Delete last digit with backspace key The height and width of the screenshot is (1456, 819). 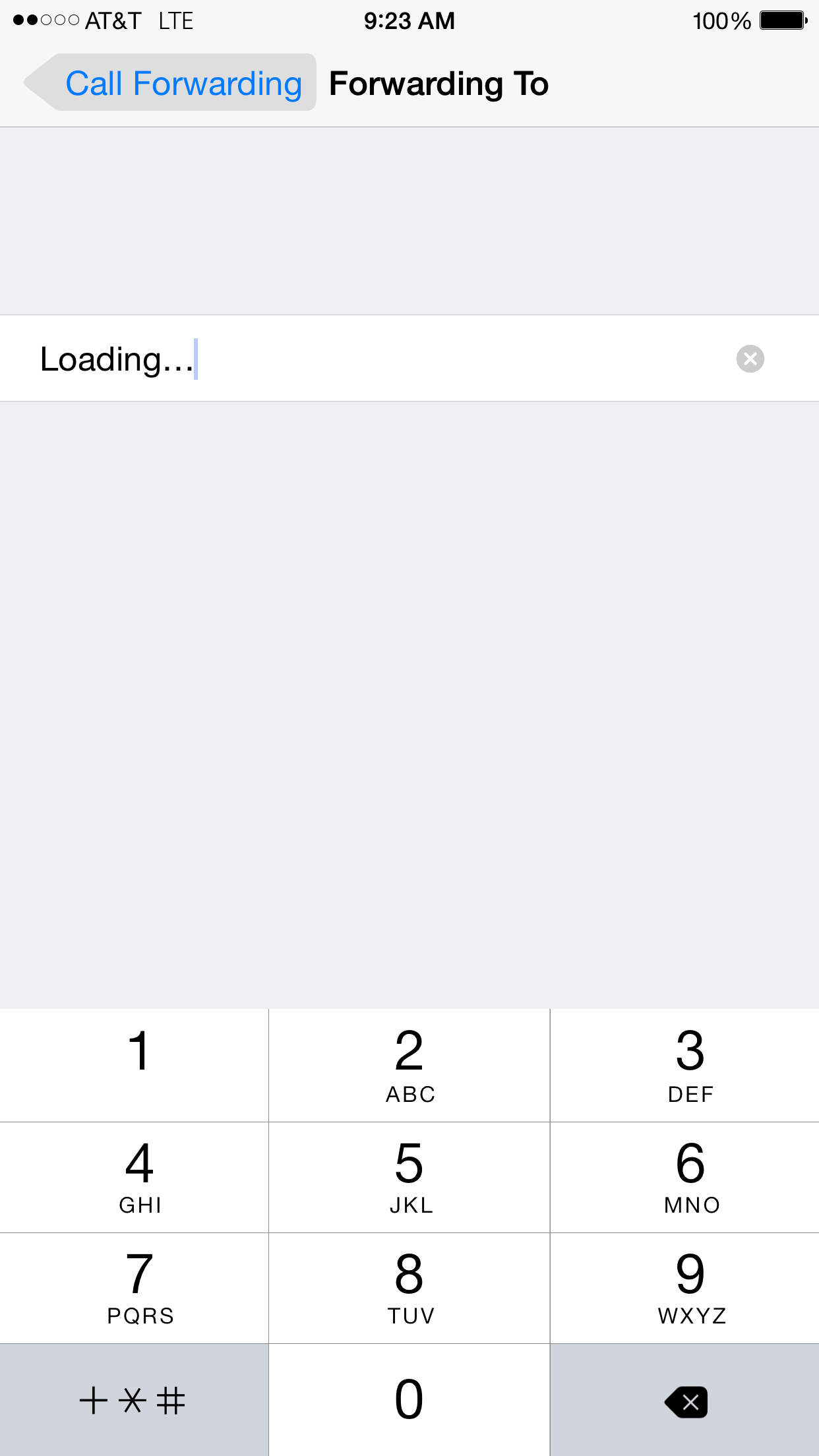(x=685, y=1400)
